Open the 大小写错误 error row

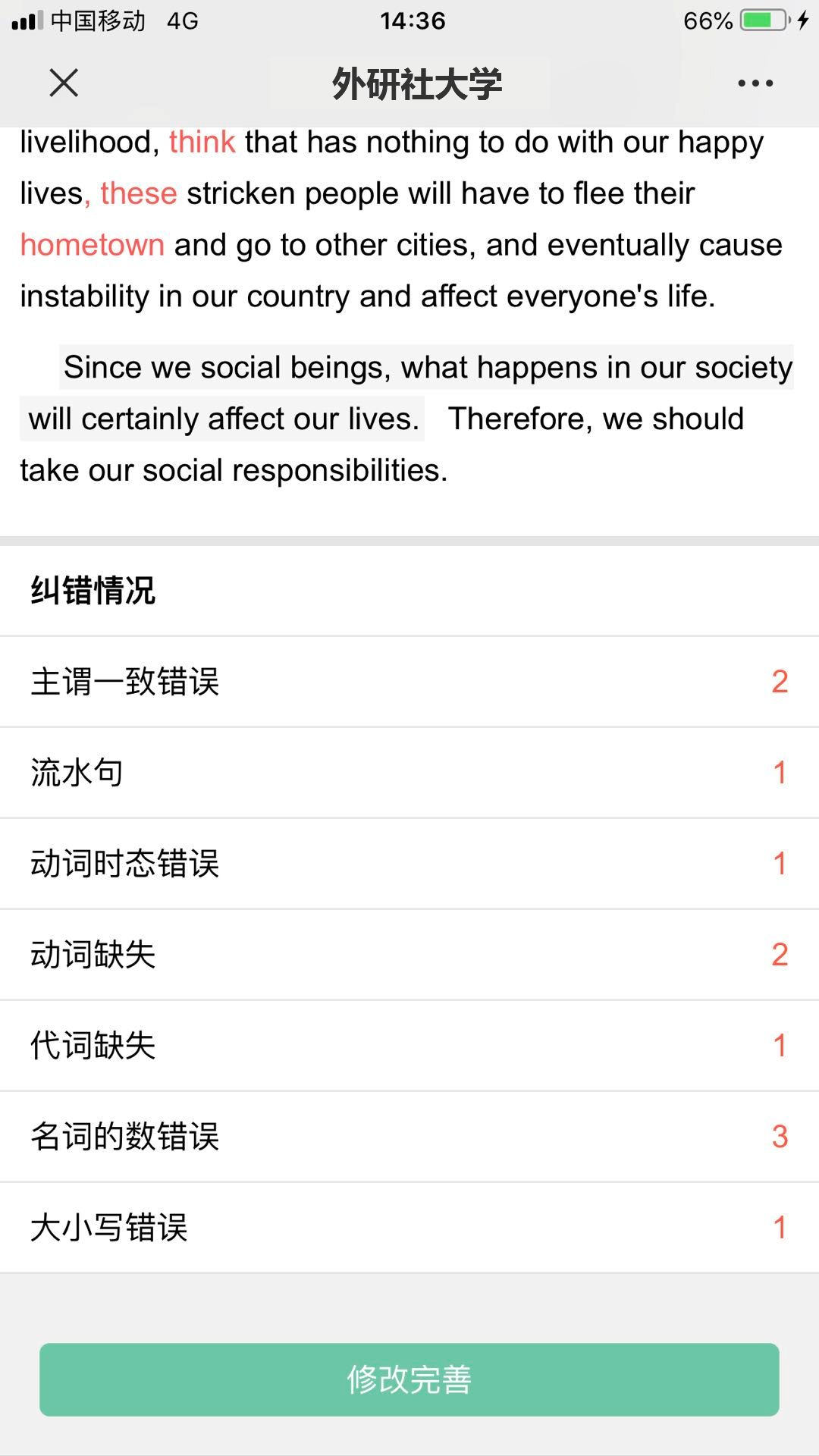409,1228
